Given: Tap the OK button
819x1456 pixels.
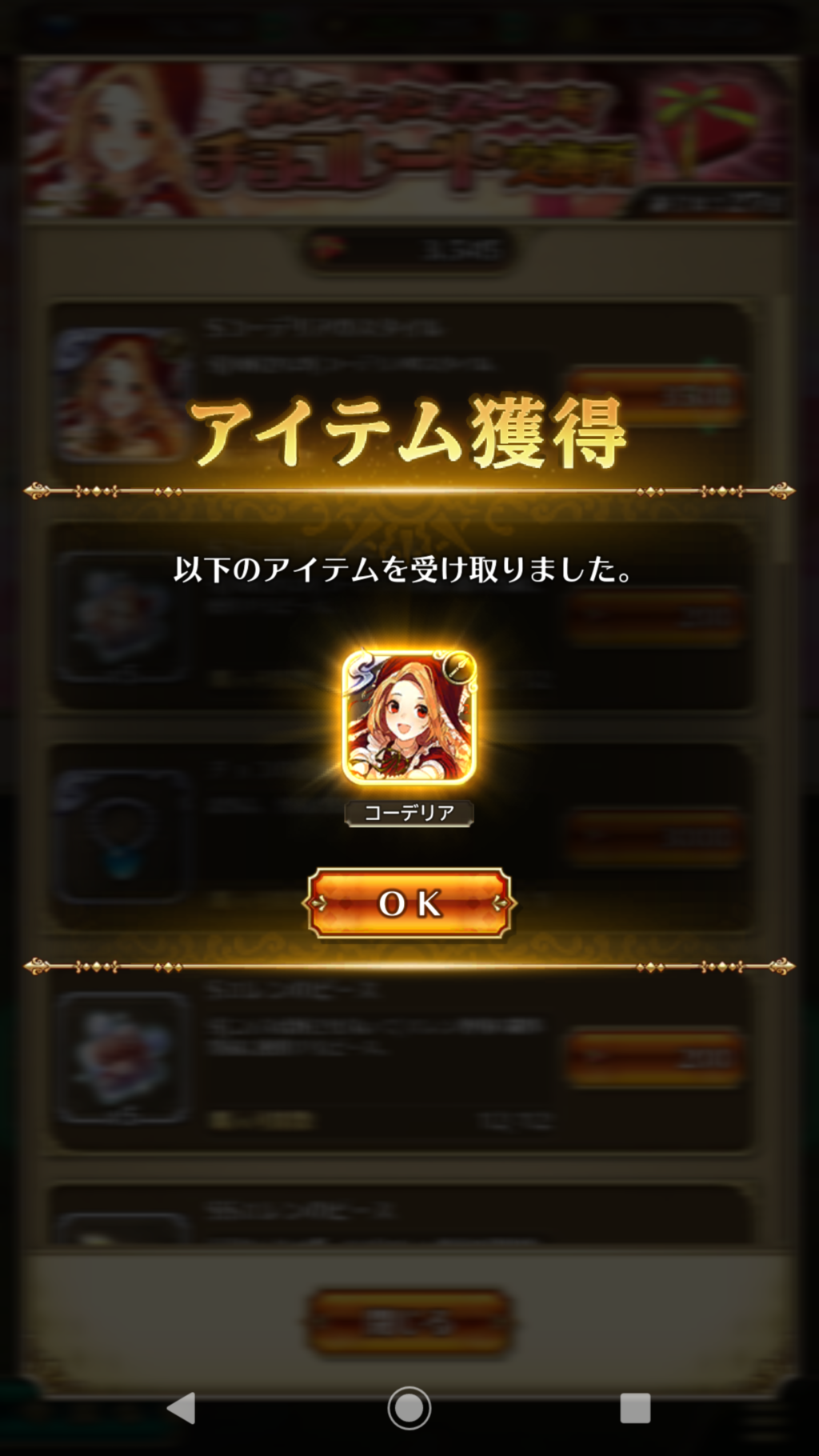Looking at the screenshot, I should [409, 903].
